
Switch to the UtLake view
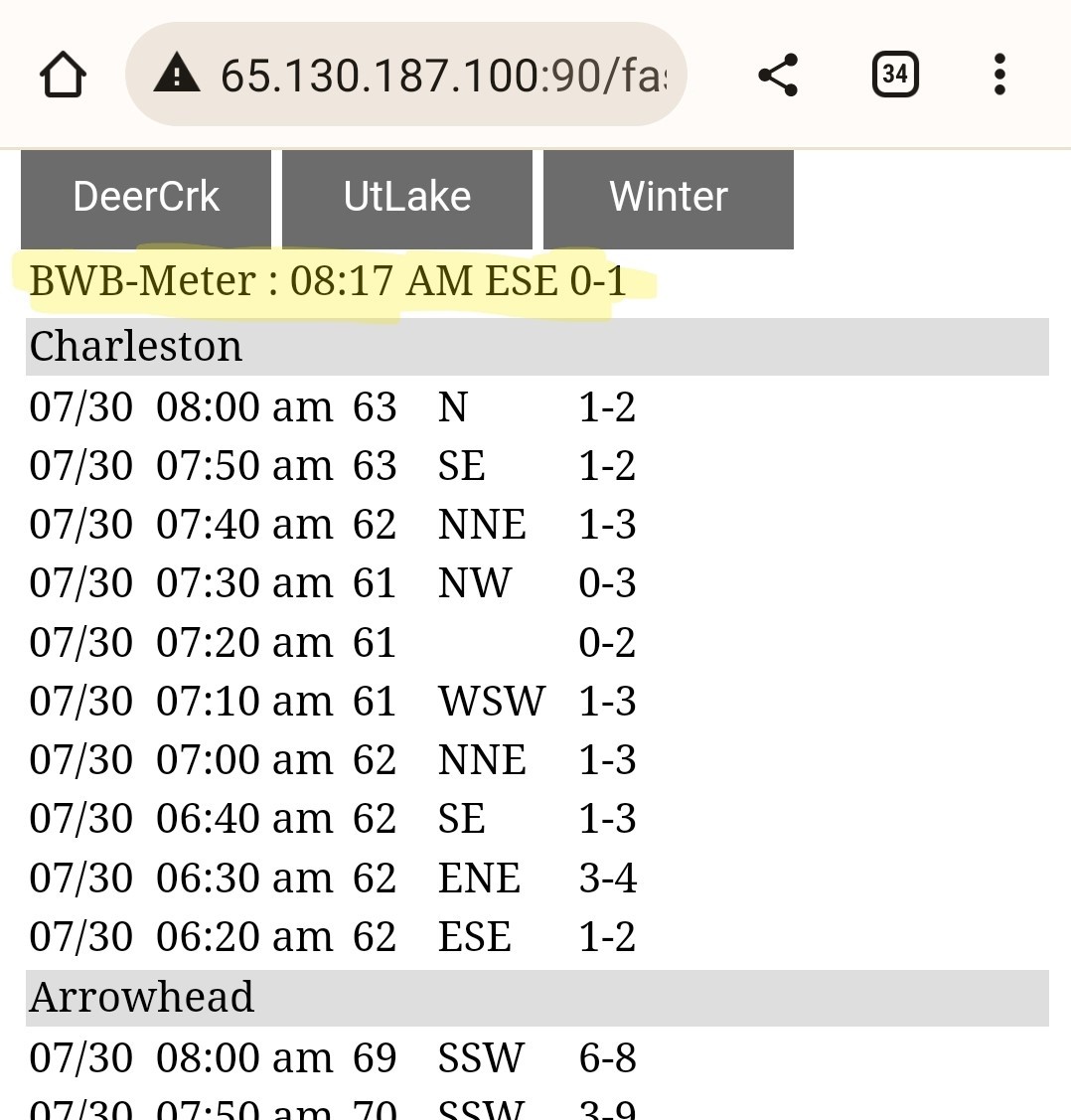click(x=407, y=197)
